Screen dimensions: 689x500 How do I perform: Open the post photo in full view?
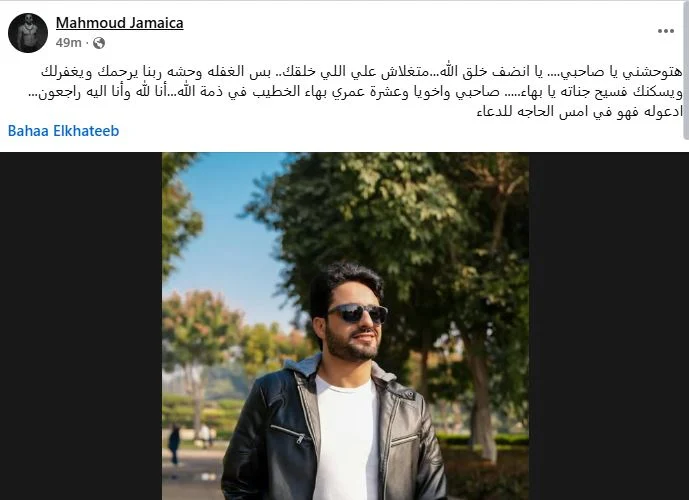click(x=345, y=325)
